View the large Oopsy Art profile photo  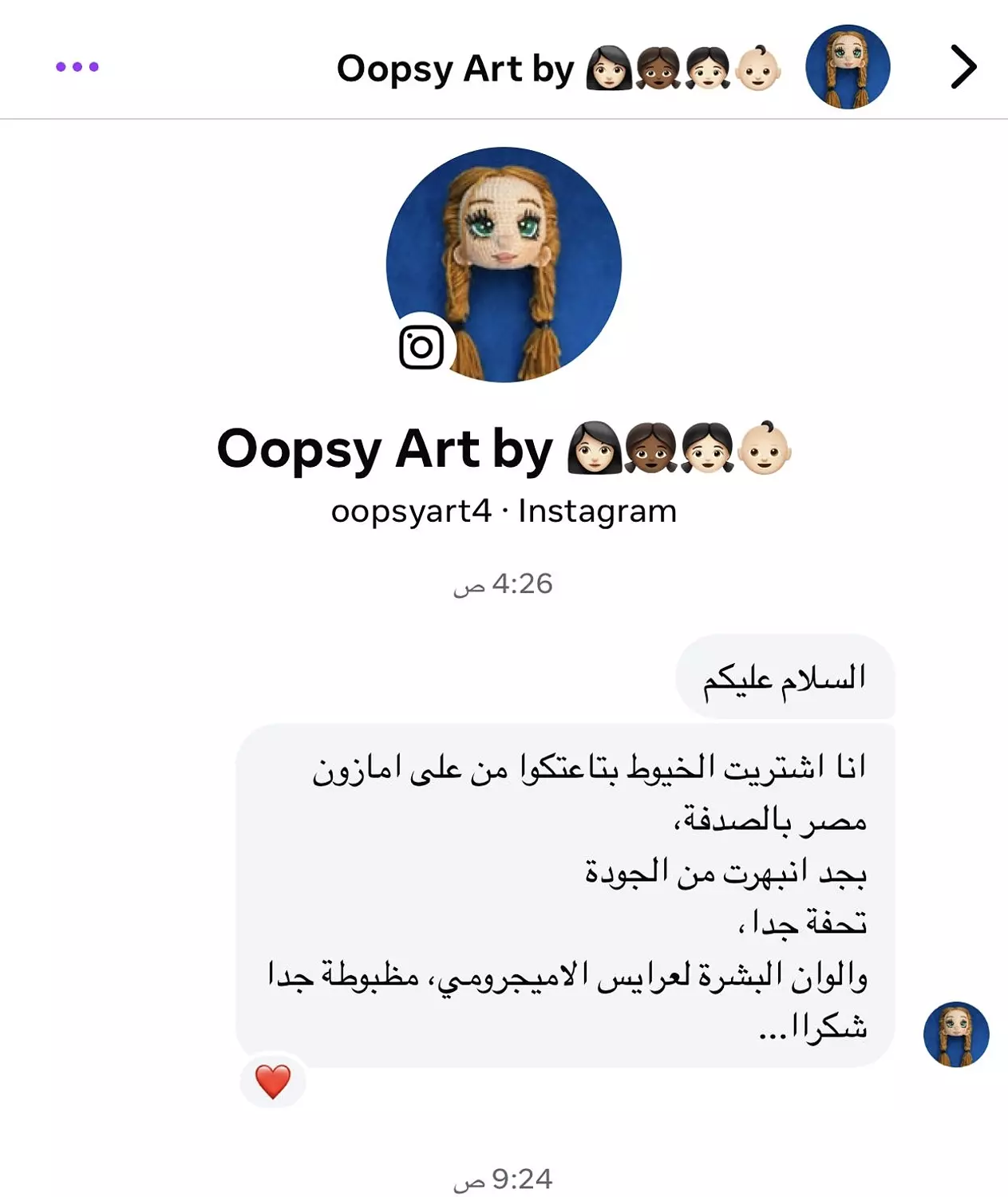504,264
